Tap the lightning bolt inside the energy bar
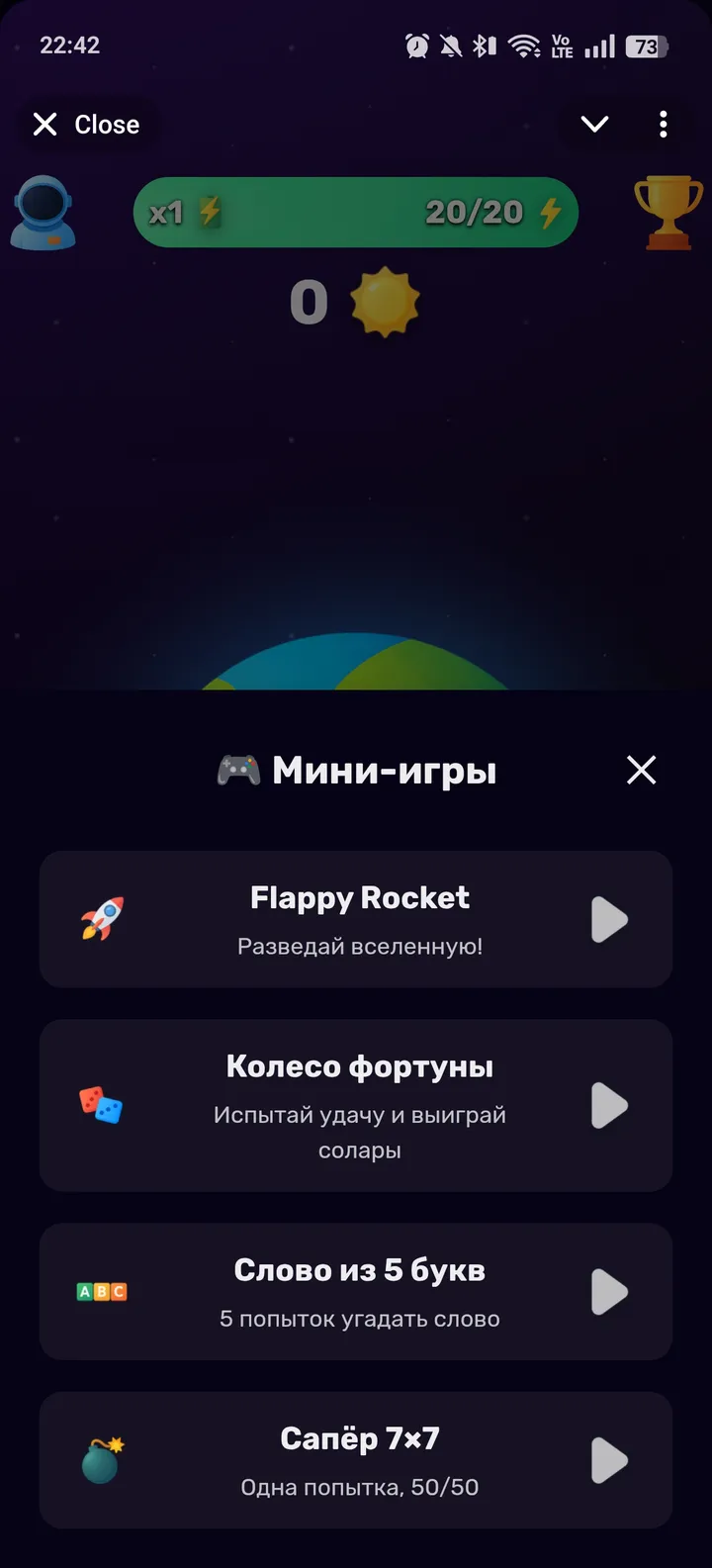Image resolution: width=712 pixels, height=1568 pixels. click(x=209, y=212)
